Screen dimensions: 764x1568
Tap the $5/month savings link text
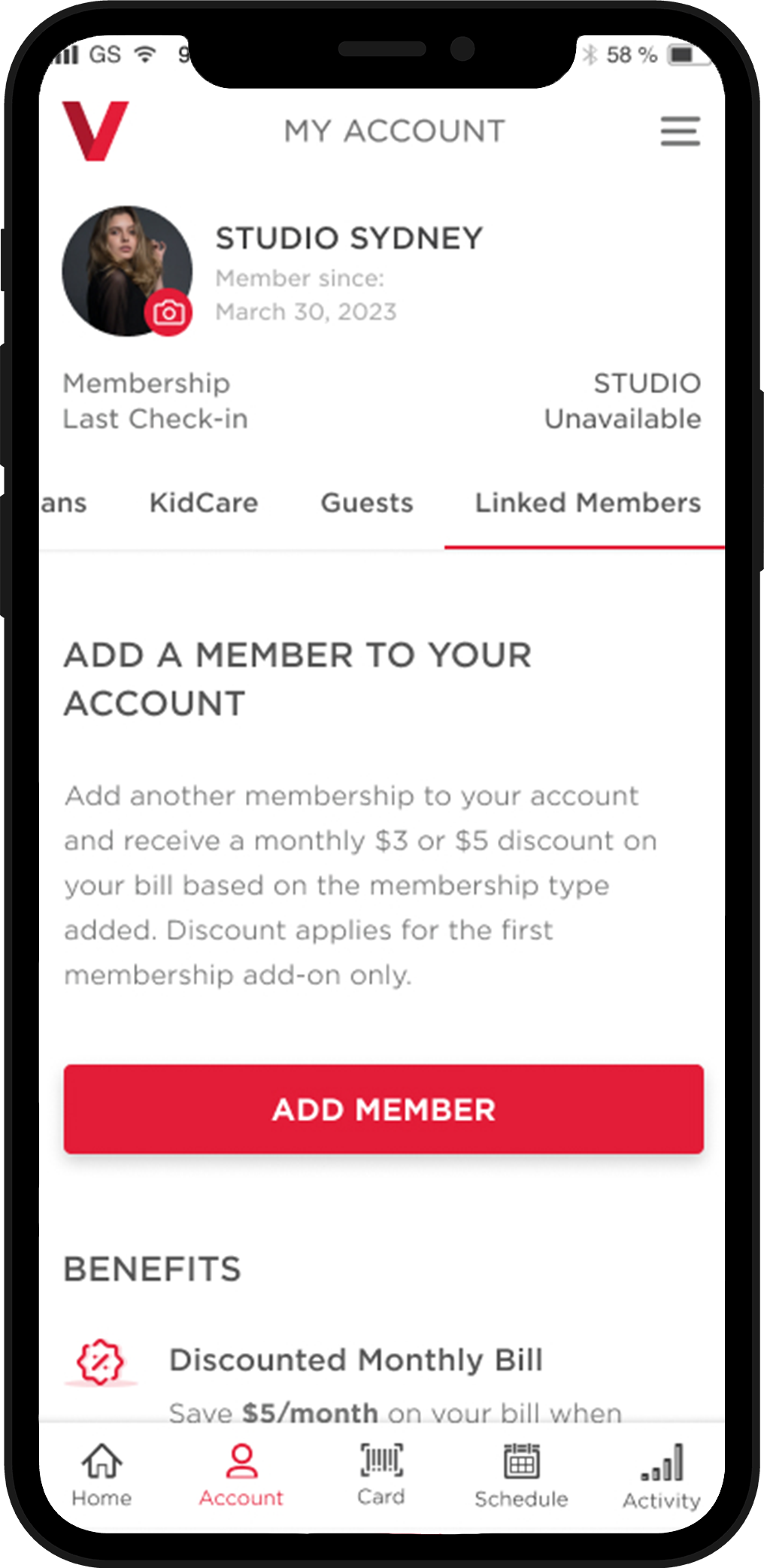(x=309, y=1412)
